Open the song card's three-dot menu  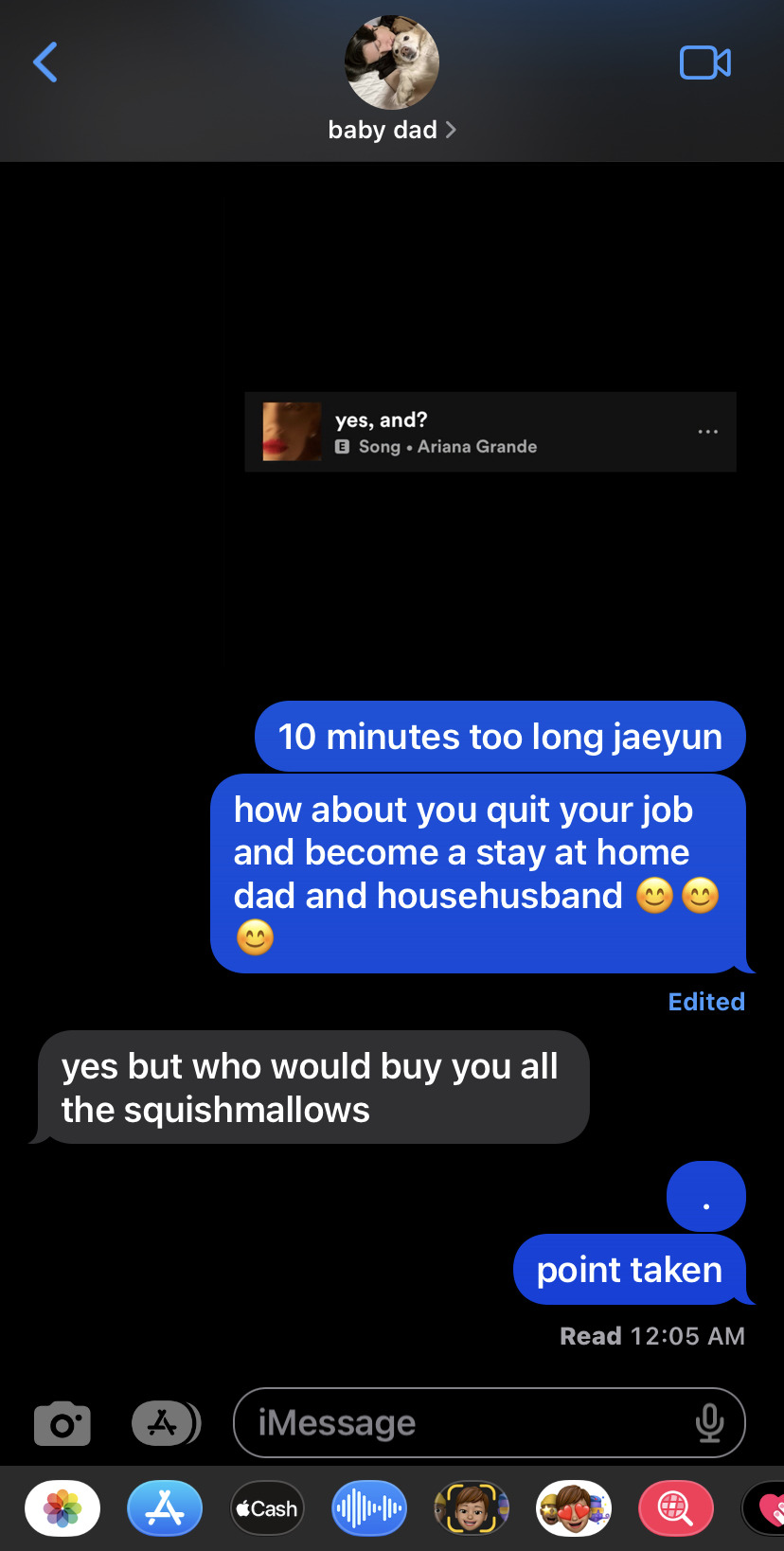tap(707, 432)
